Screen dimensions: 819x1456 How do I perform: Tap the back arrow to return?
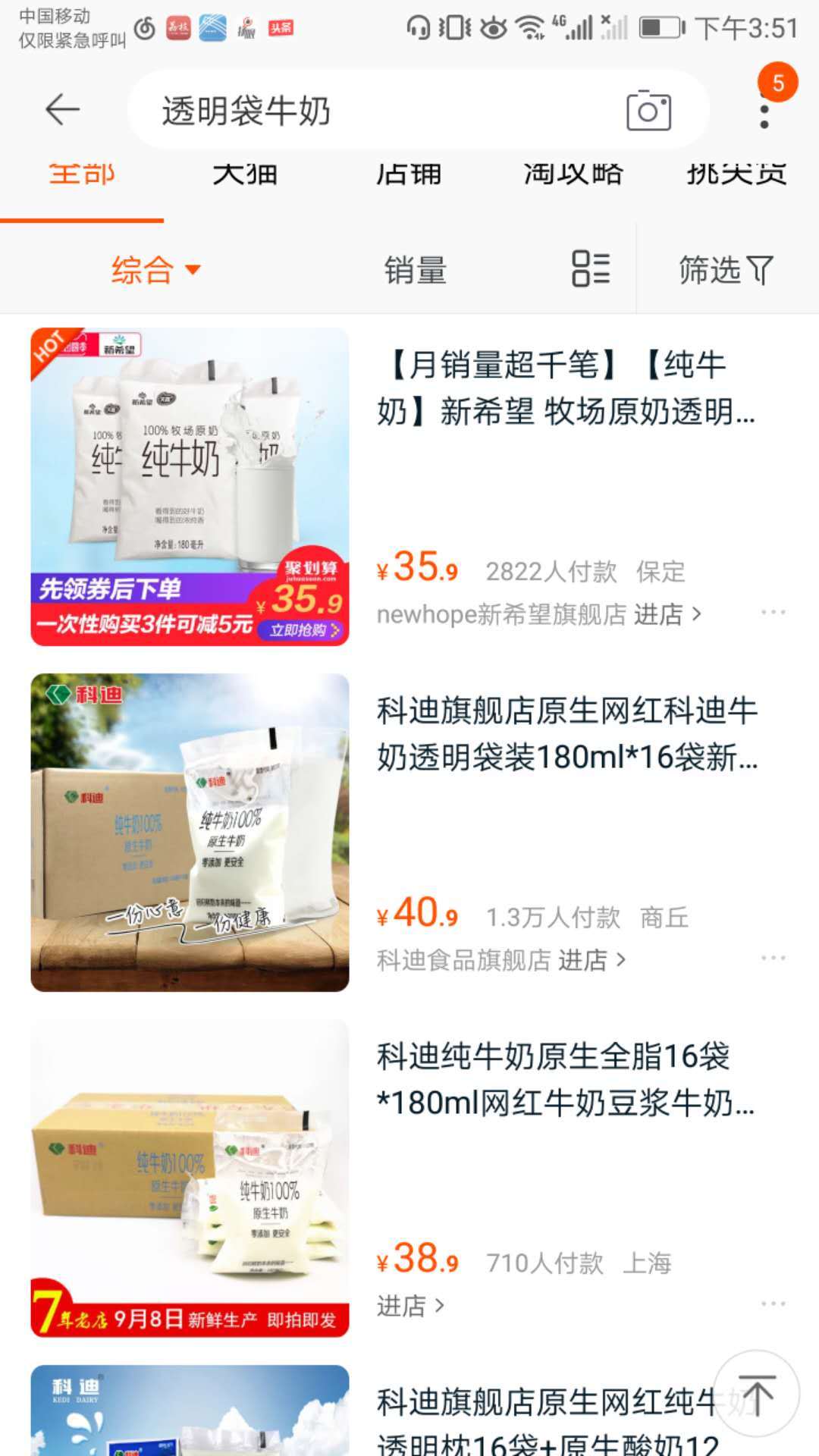tap(61, 110)
